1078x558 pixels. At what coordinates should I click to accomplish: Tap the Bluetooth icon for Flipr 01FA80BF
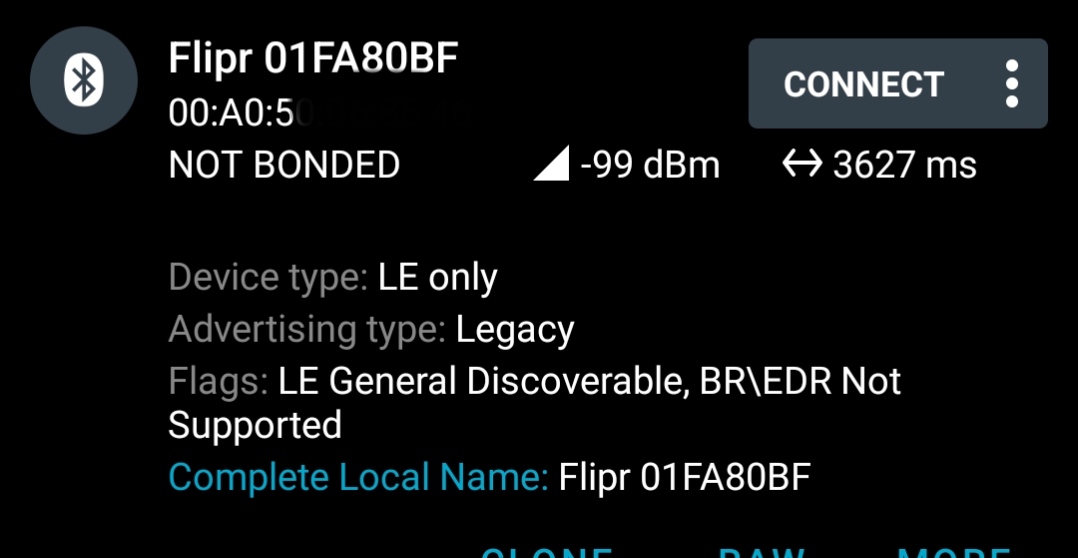point(84,81)
